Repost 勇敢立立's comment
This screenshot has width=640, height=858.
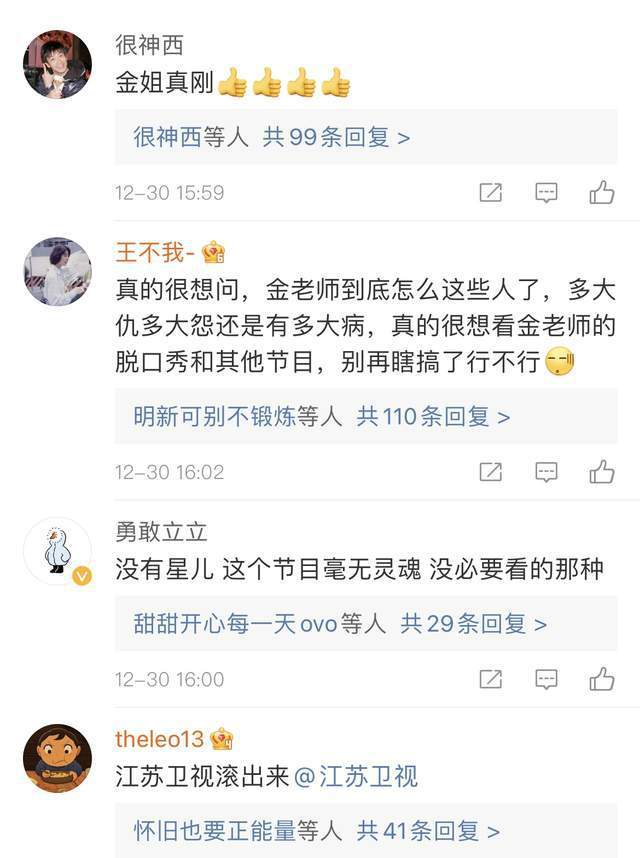(x=490, y=680)
